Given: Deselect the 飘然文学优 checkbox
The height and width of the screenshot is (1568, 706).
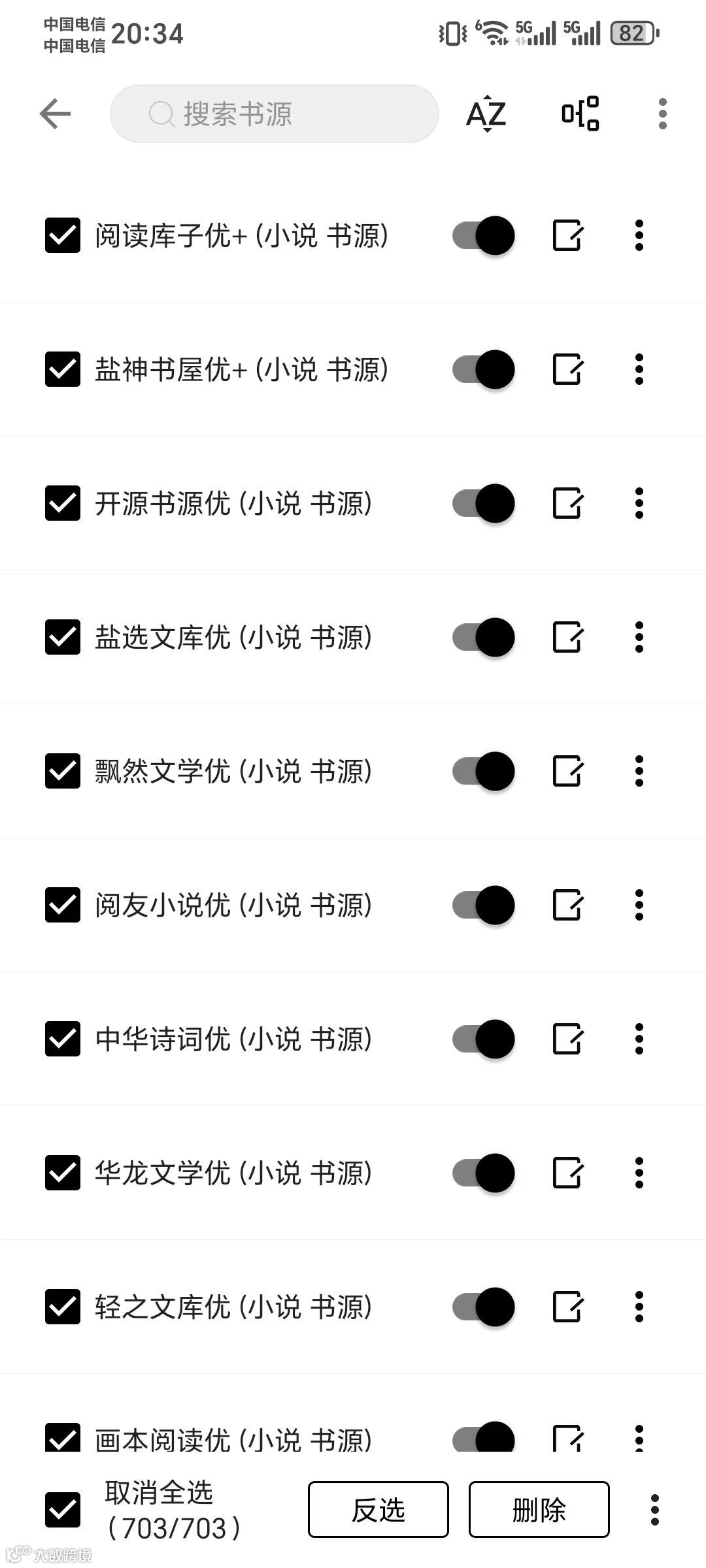Looking at the screenshot, I should click(x=63, y=771).
